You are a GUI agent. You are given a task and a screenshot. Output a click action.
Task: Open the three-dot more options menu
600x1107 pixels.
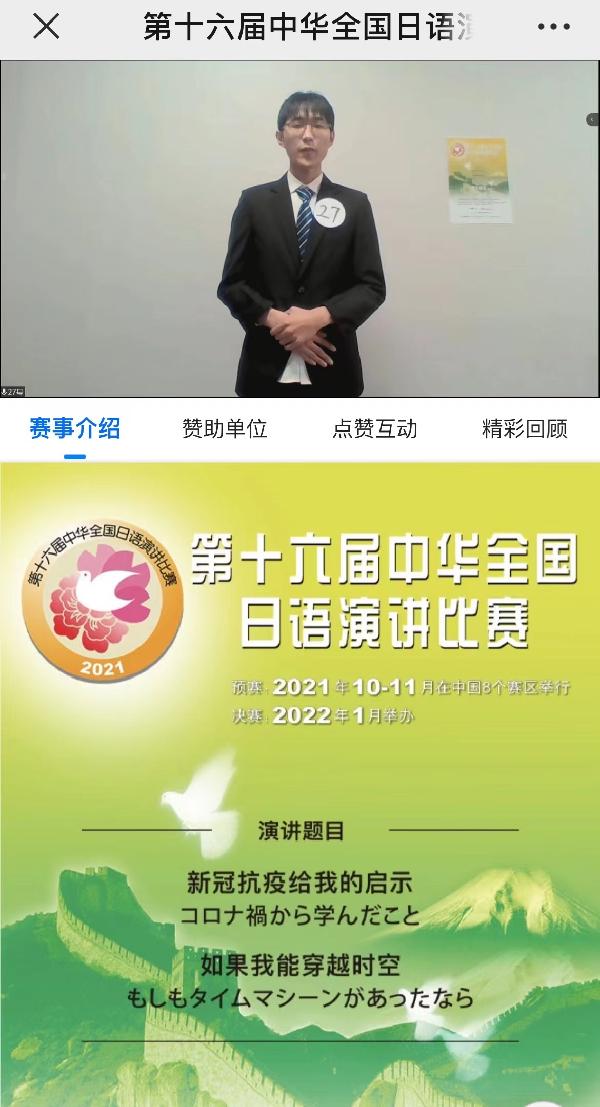[553, 28]
